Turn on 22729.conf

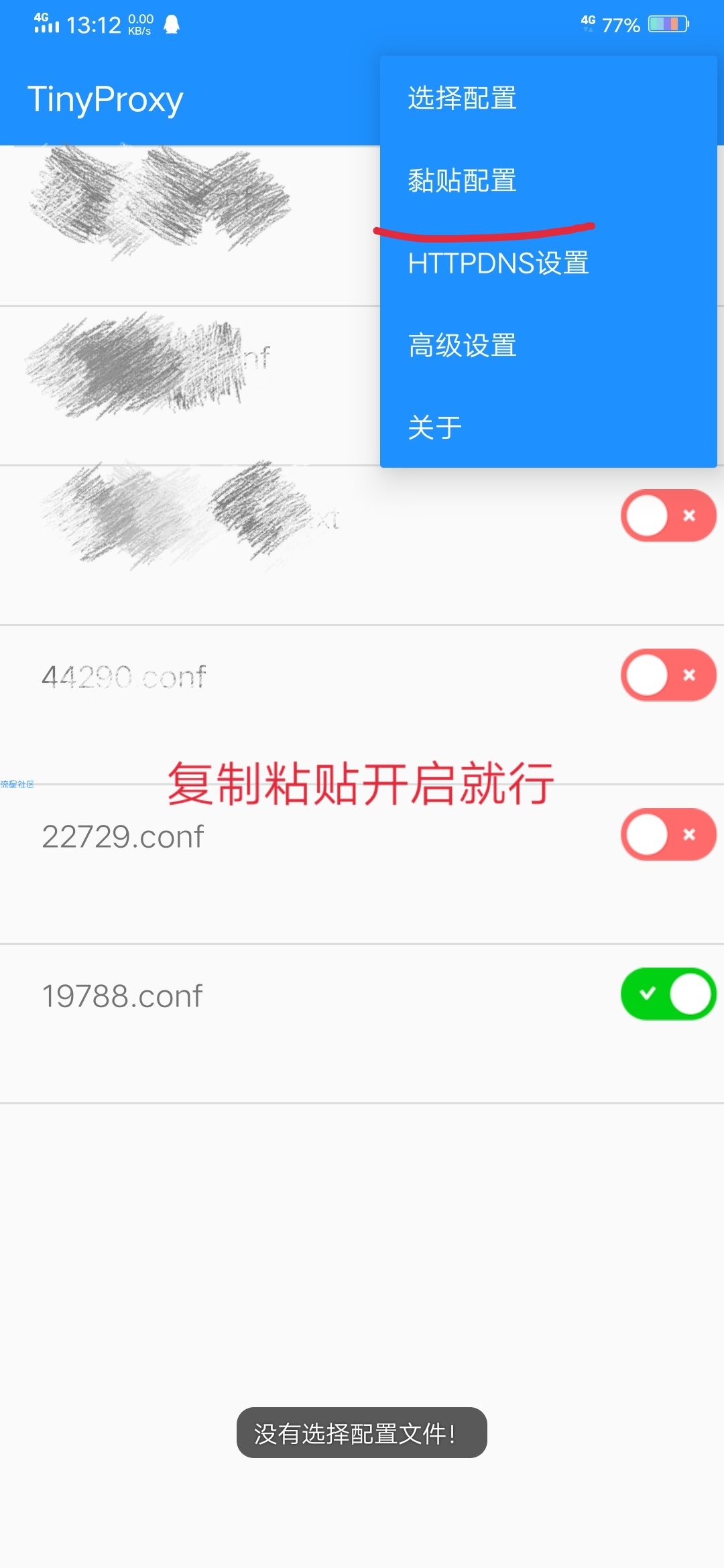[x=668, y=834]
